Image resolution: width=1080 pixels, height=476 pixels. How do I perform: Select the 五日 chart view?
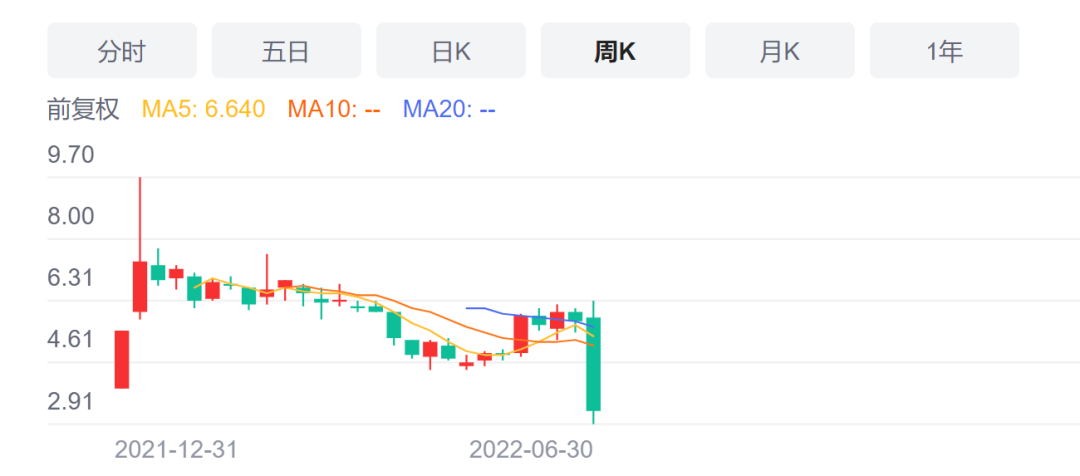coord(286,51)
